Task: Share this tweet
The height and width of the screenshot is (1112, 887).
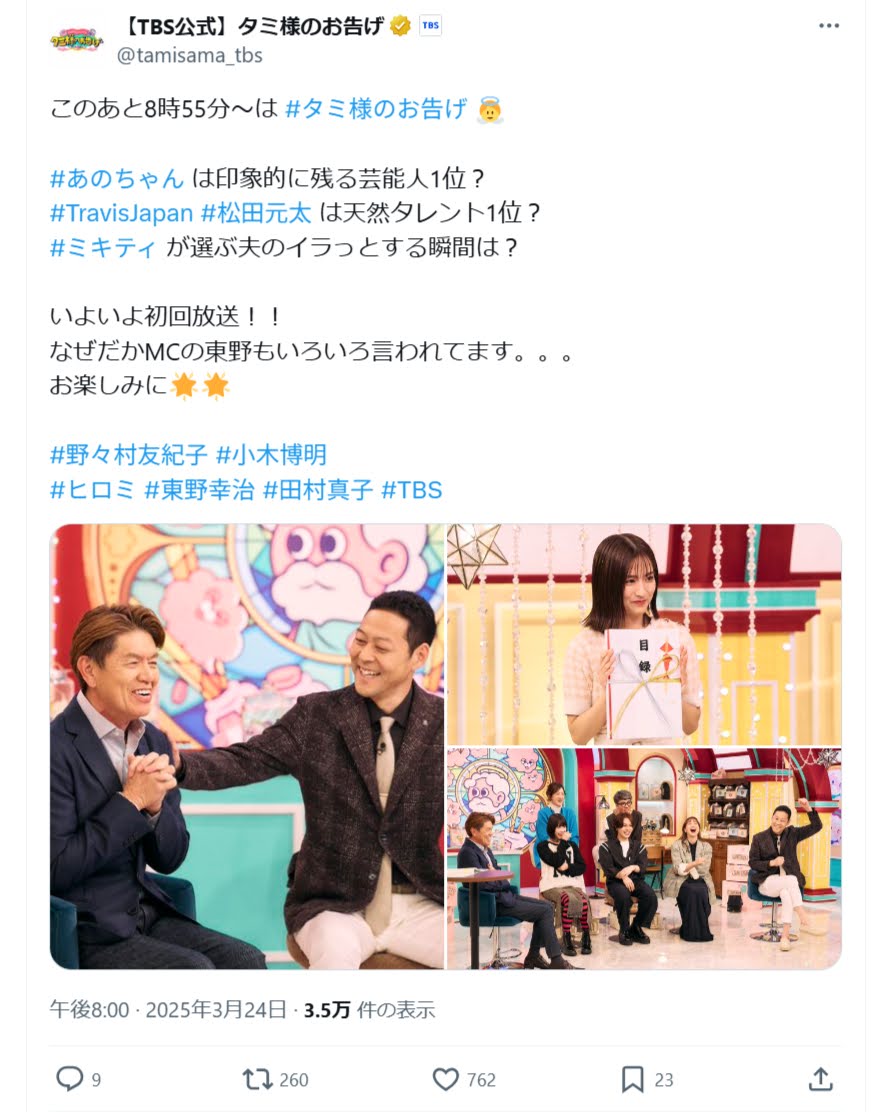Action: 820,1079
